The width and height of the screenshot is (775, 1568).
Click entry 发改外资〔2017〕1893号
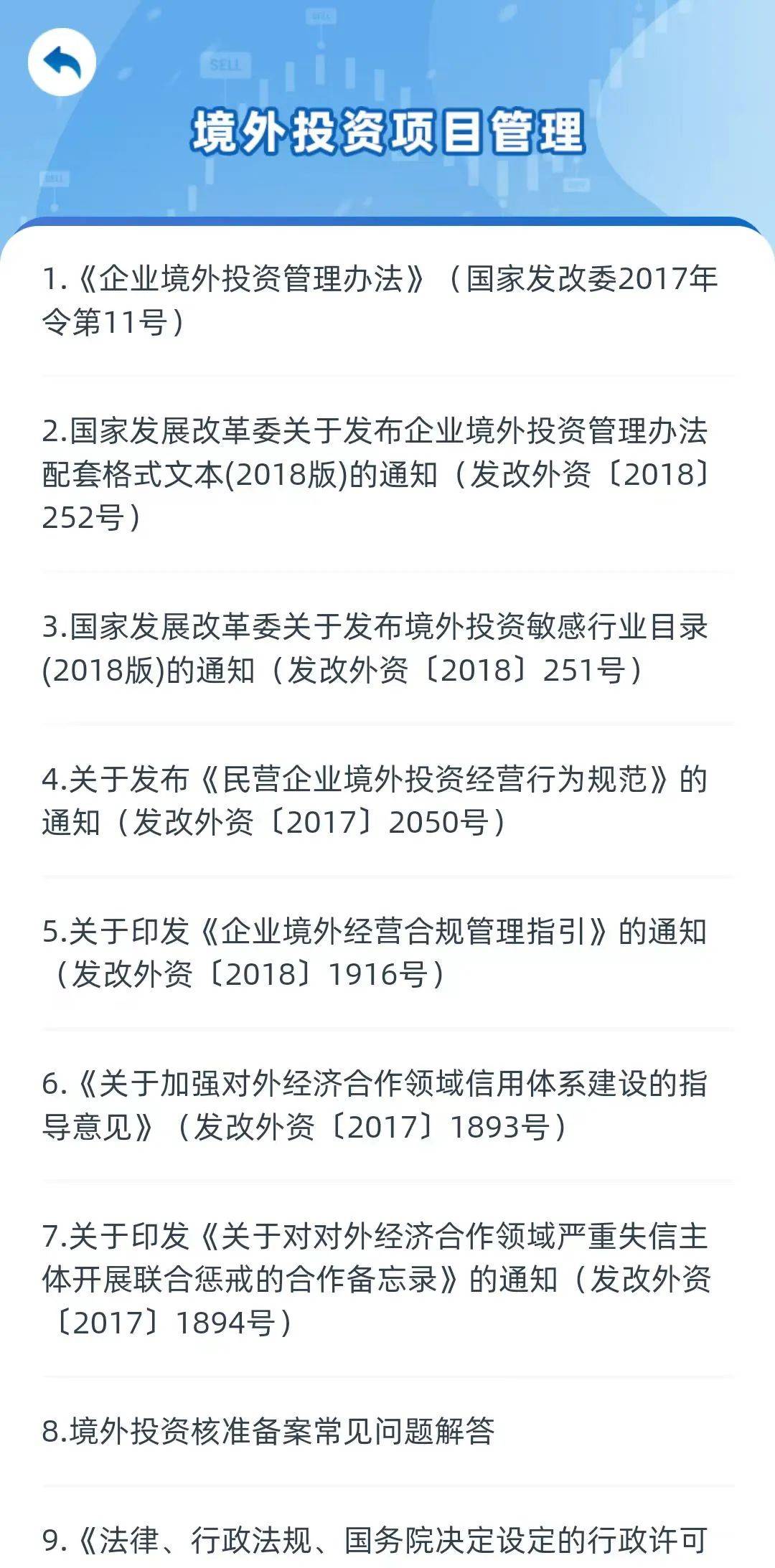359,1126
